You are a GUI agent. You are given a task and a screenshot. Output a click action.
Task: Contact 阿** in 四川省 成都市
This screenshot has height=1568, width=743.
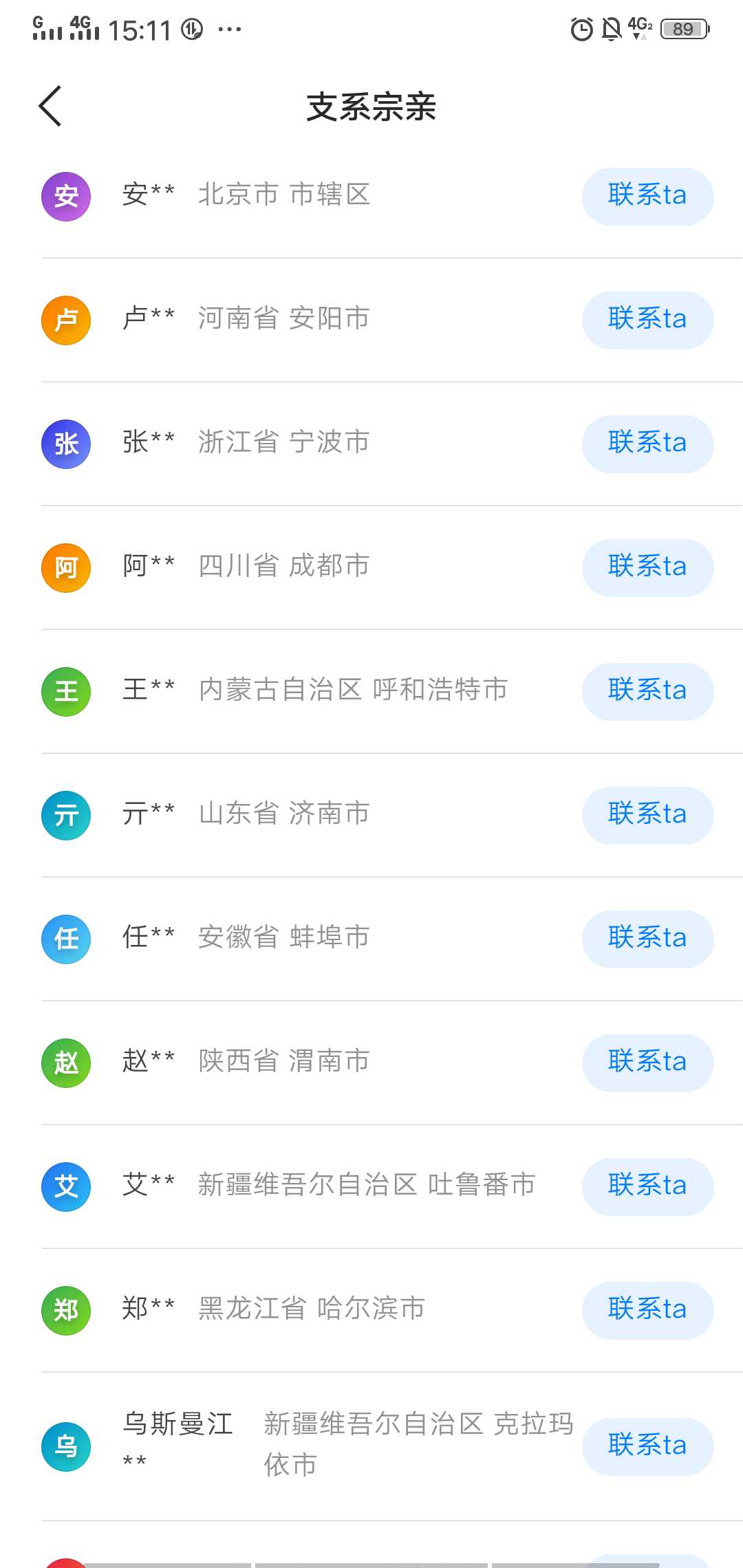[x=647, y=567]
